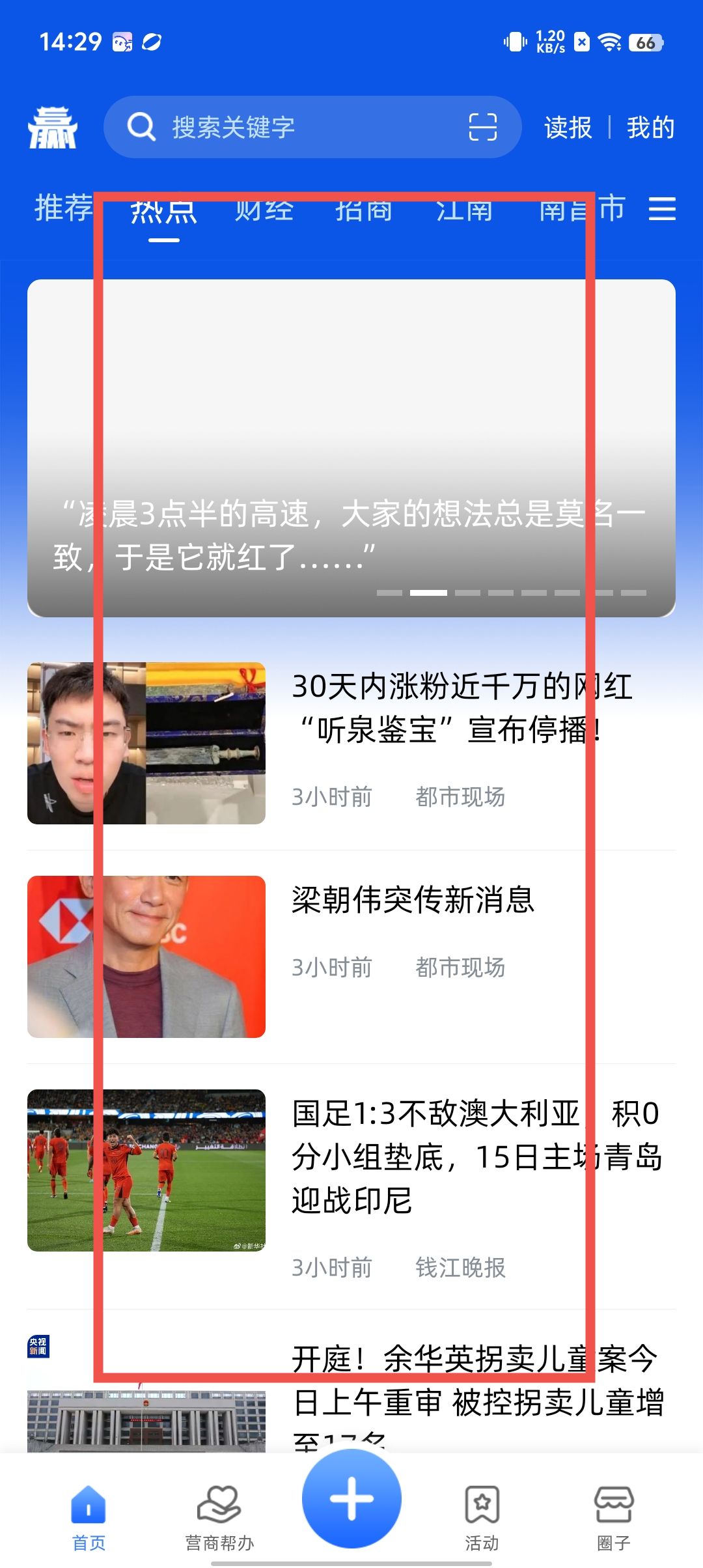The image size is (703, 1568).
Task: Open 梁朝伟突传新消息 article
Action: pyautogui.click(x=413, y=901)
